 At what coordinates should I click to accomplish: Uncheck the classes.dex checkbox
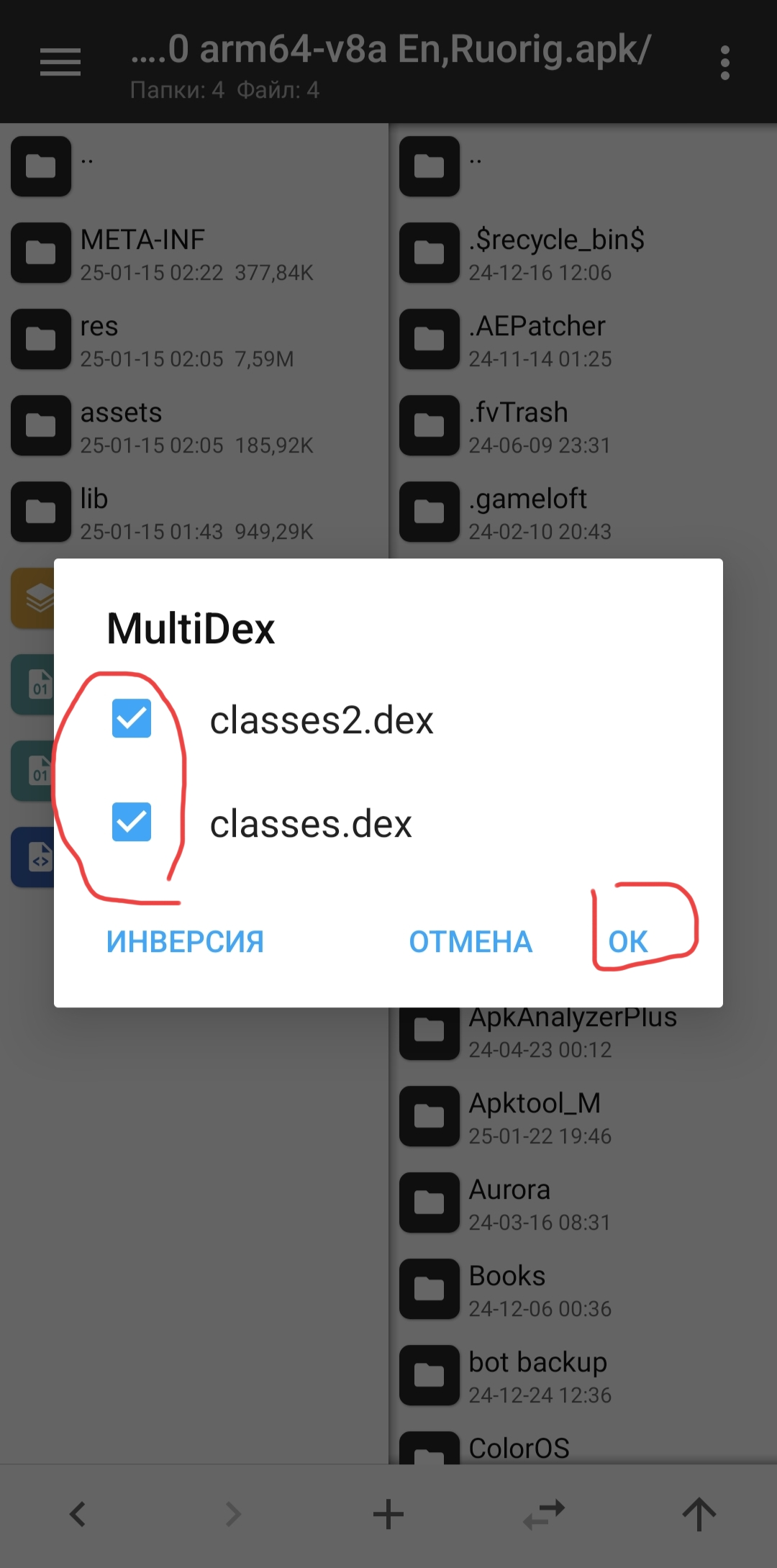(132, 822)
